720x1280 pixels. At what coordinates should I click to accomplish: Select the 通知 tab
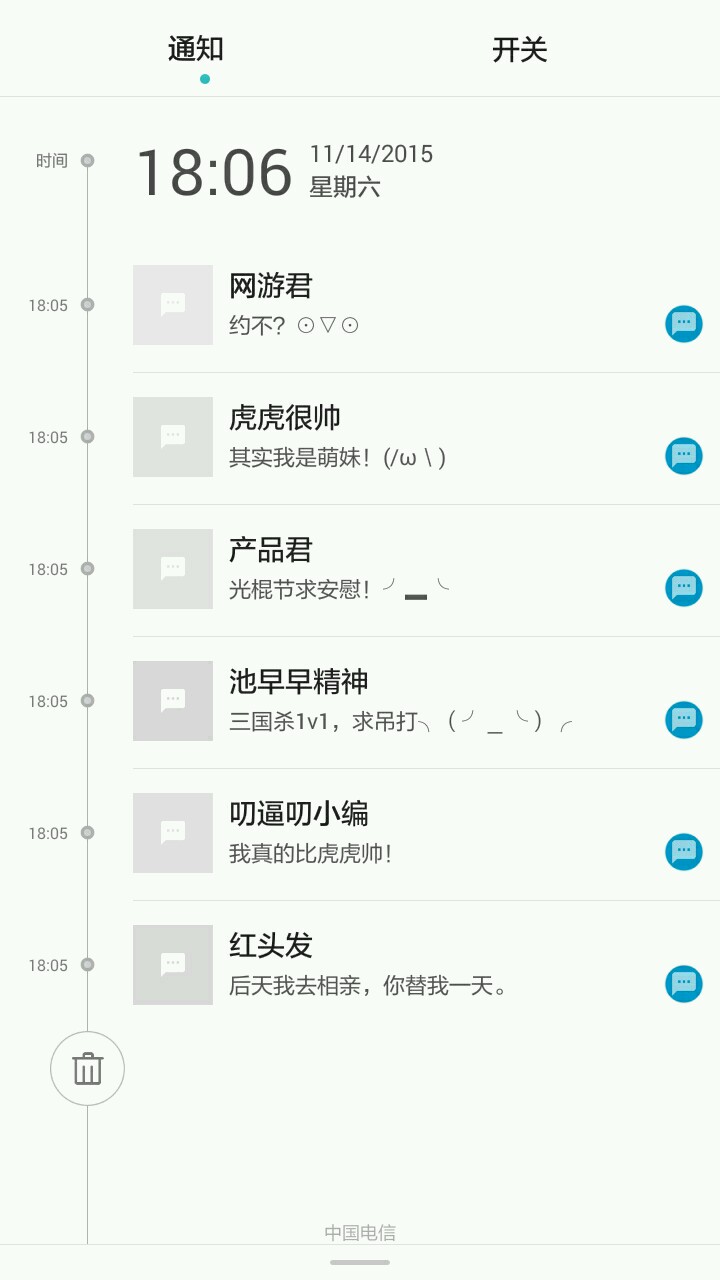tap(196, 50)
